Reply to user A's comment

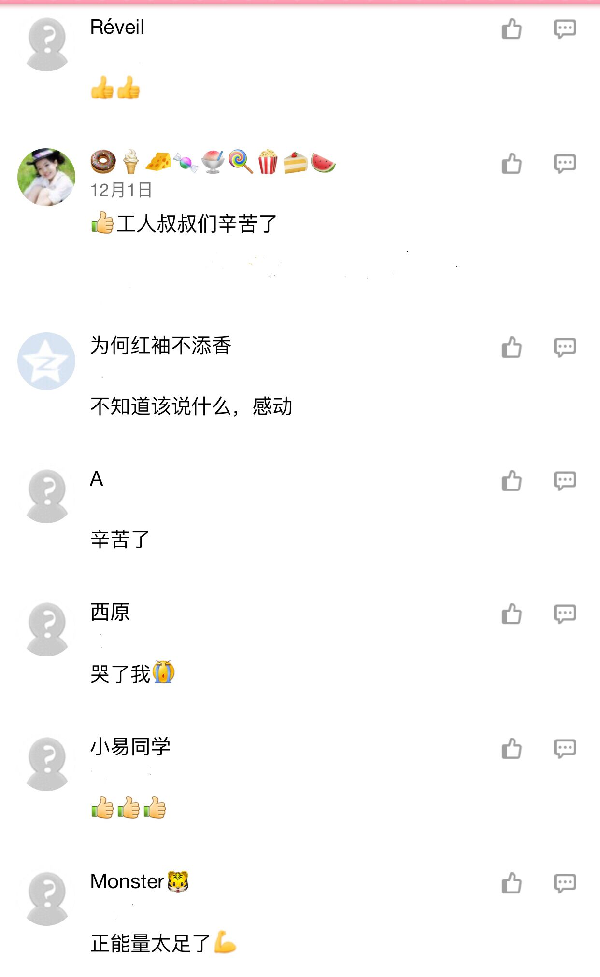click(565, 481)
